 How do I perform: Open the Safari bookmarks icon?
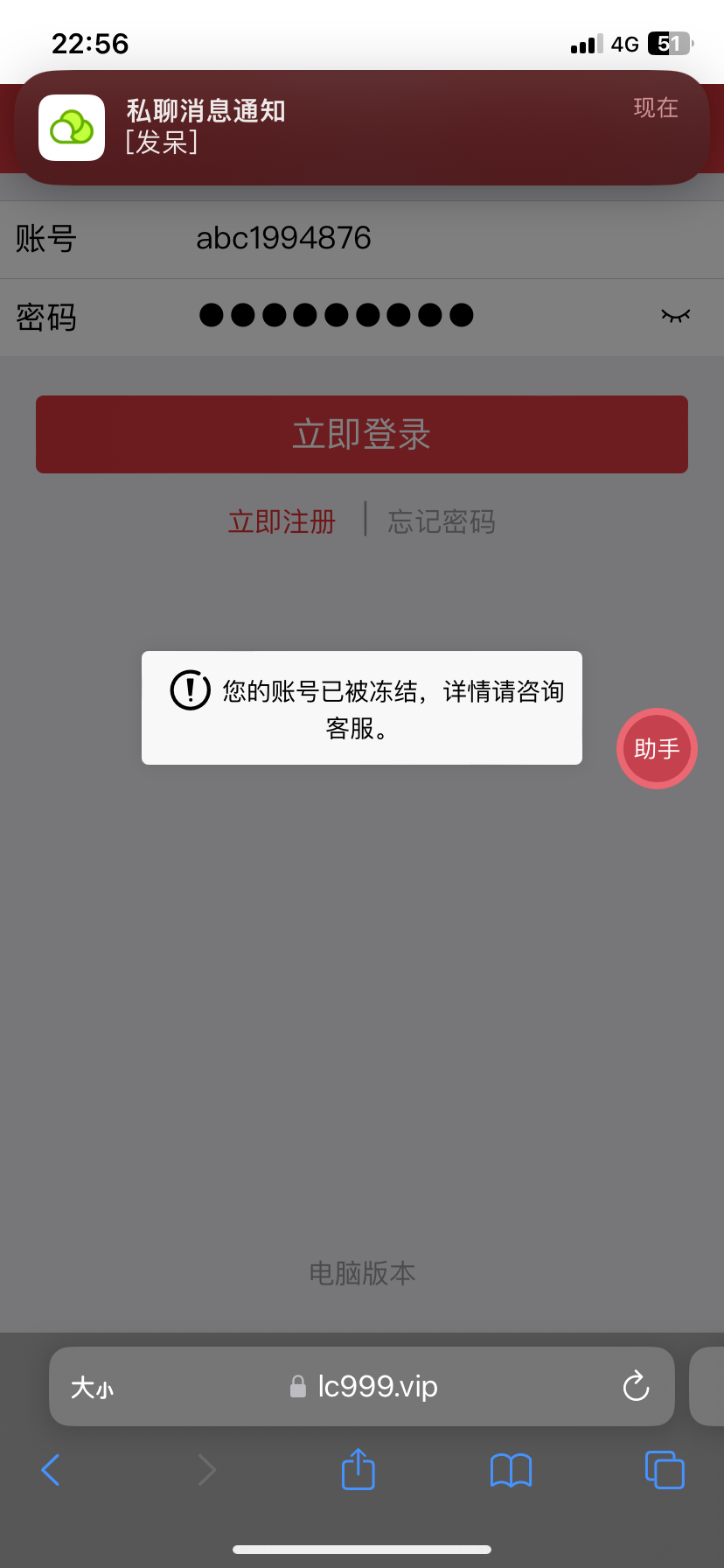[x=511, y=1470]
